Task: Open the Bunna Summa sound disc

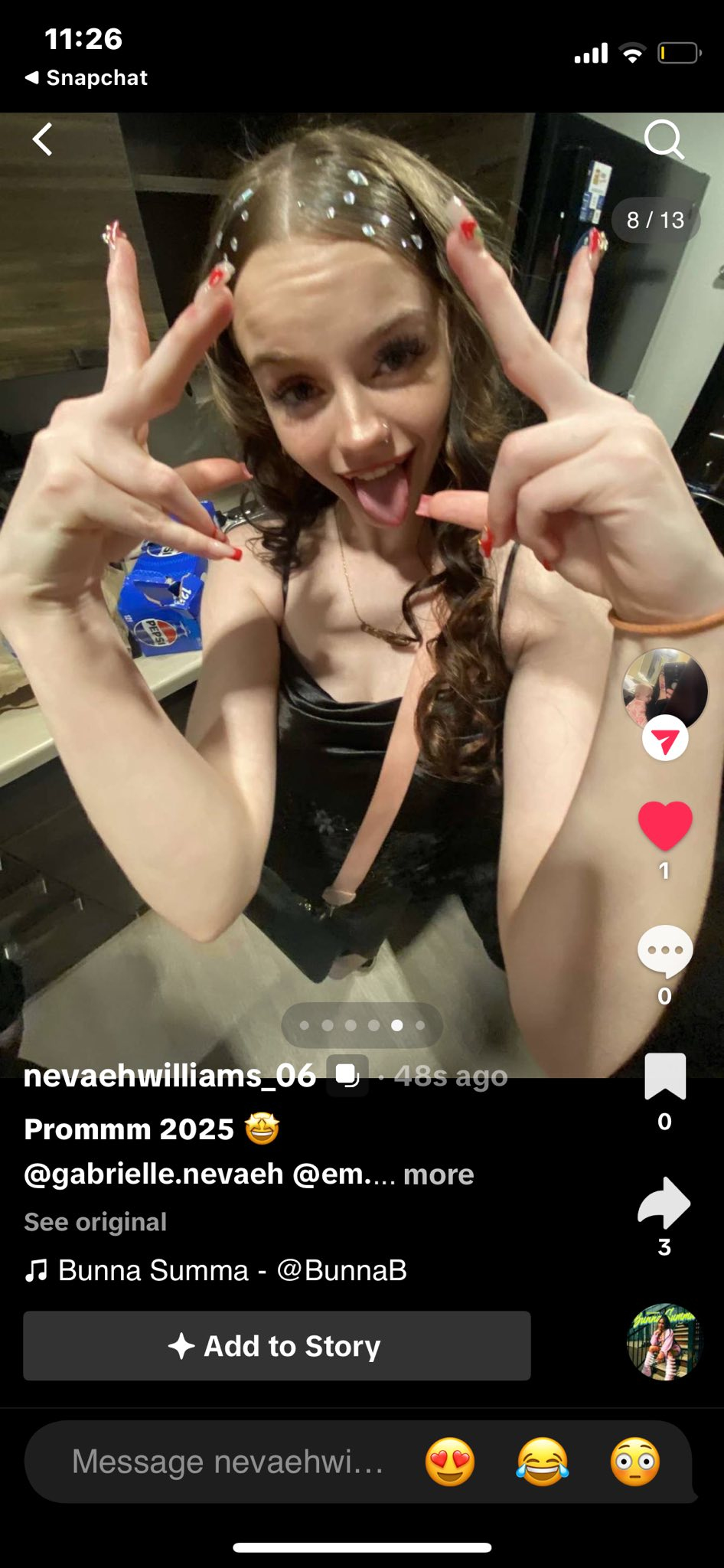Action: point(663,1341)
